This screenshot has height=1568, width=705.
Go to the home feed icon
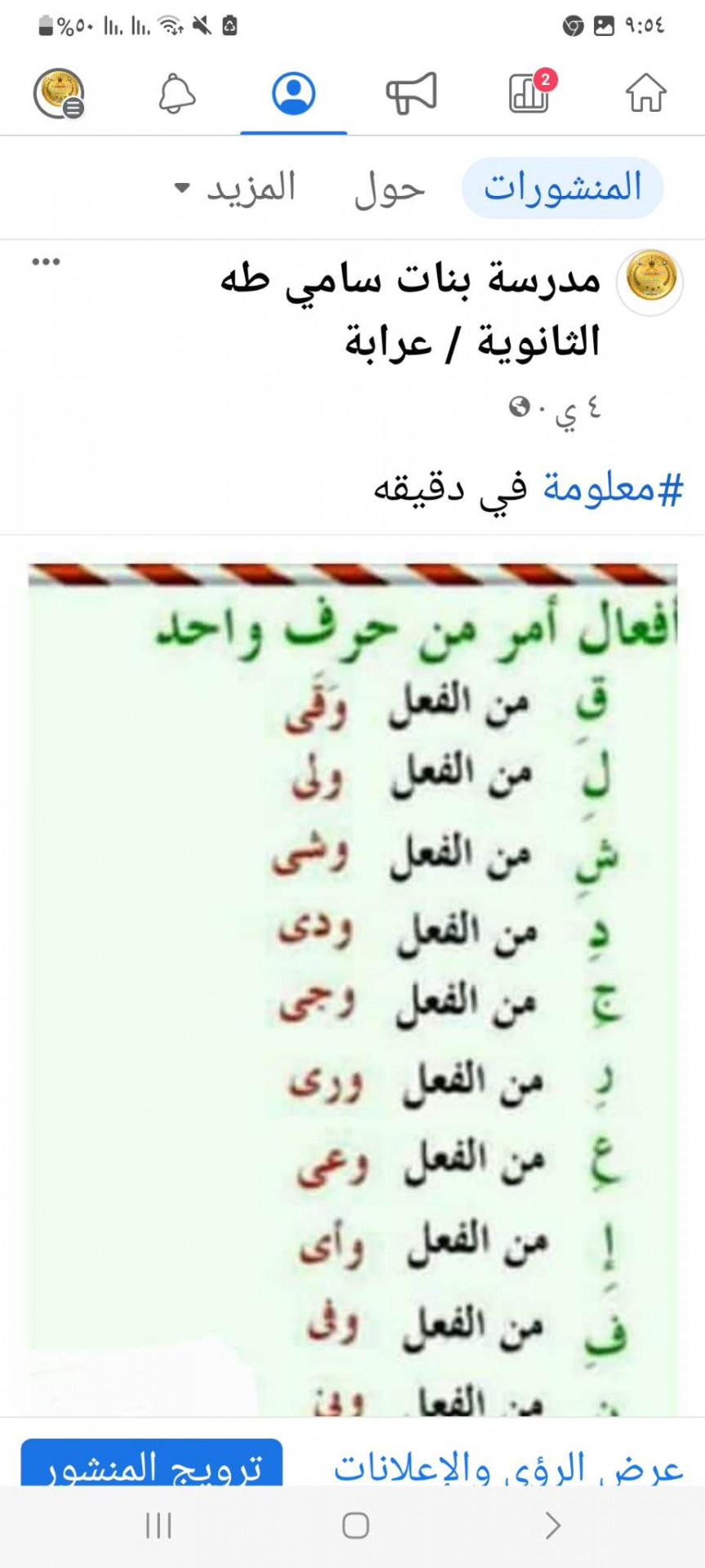(x=646, y=92)
